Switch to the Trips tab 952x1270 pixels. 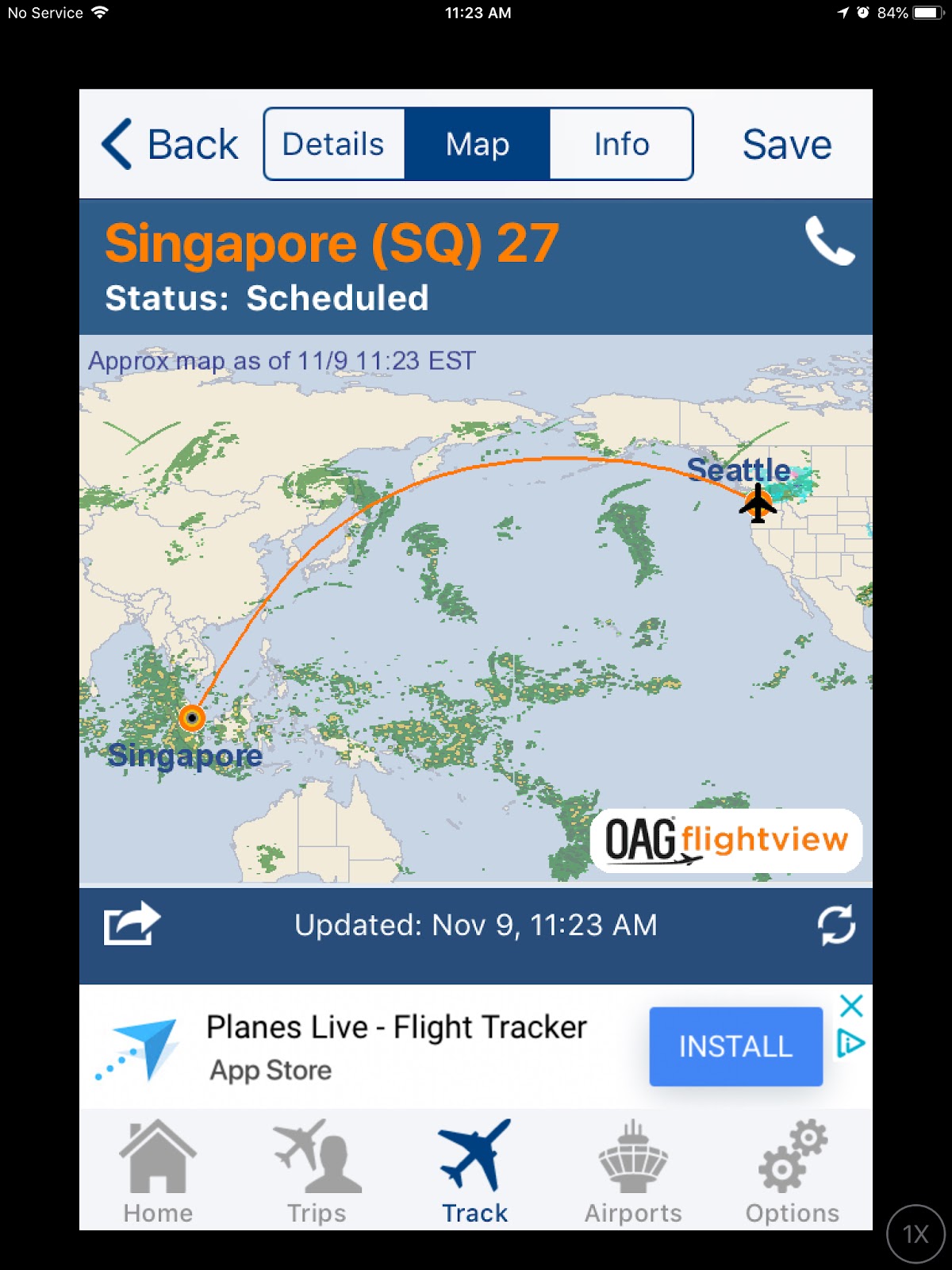click(317, 1172)
